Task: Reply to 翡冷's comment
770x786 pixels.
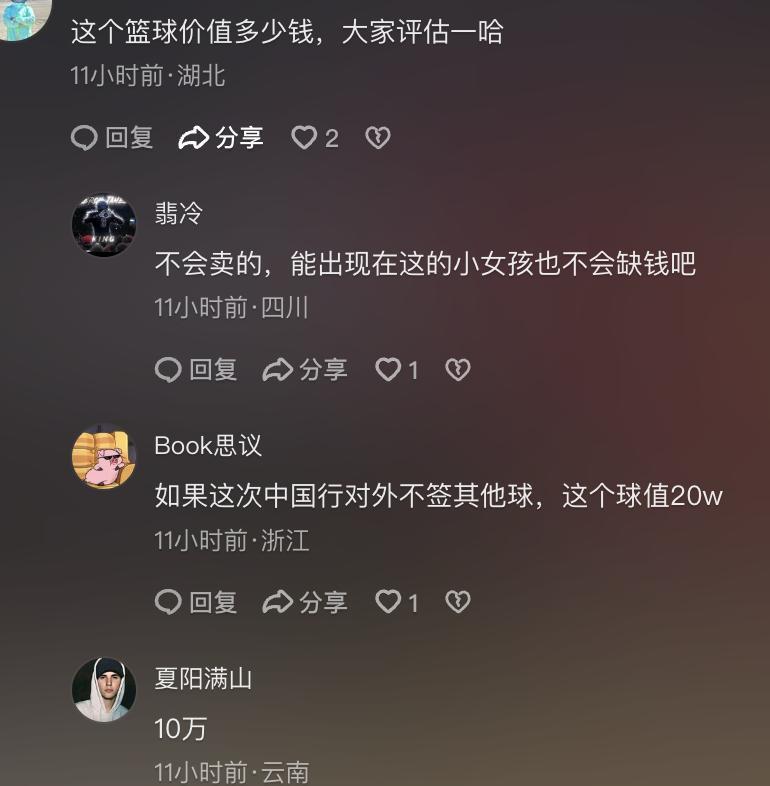Action: pos(196,370)
